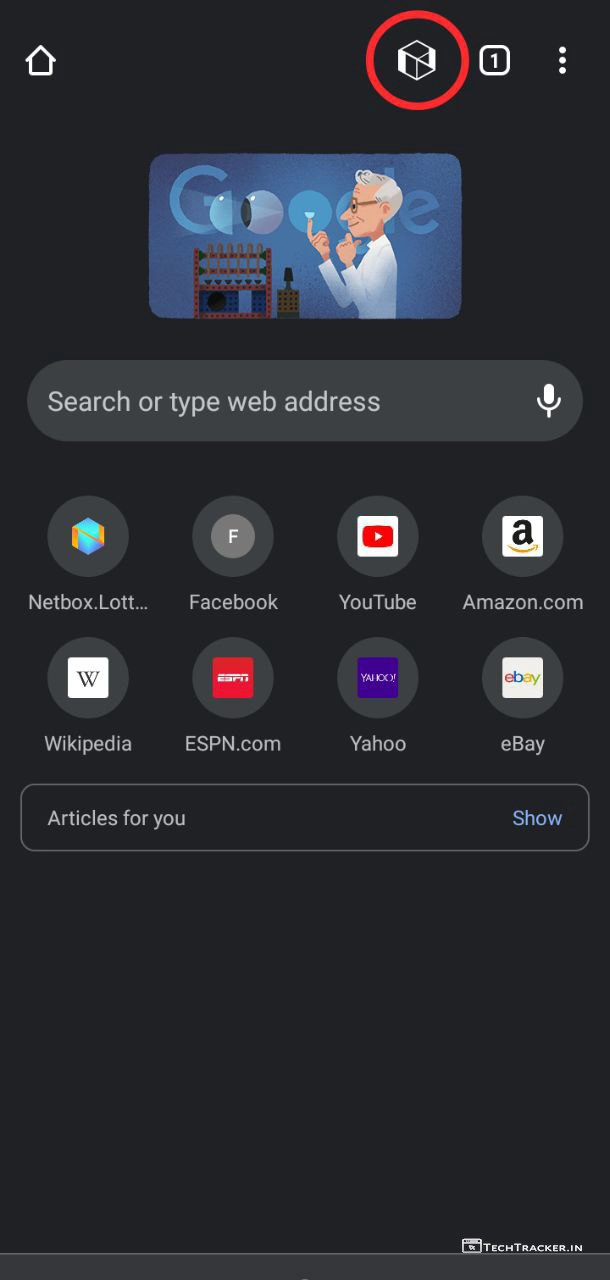610x1280 pixels.
Task: Open the Wikipedia shortcut
Action: coord(88,678)
